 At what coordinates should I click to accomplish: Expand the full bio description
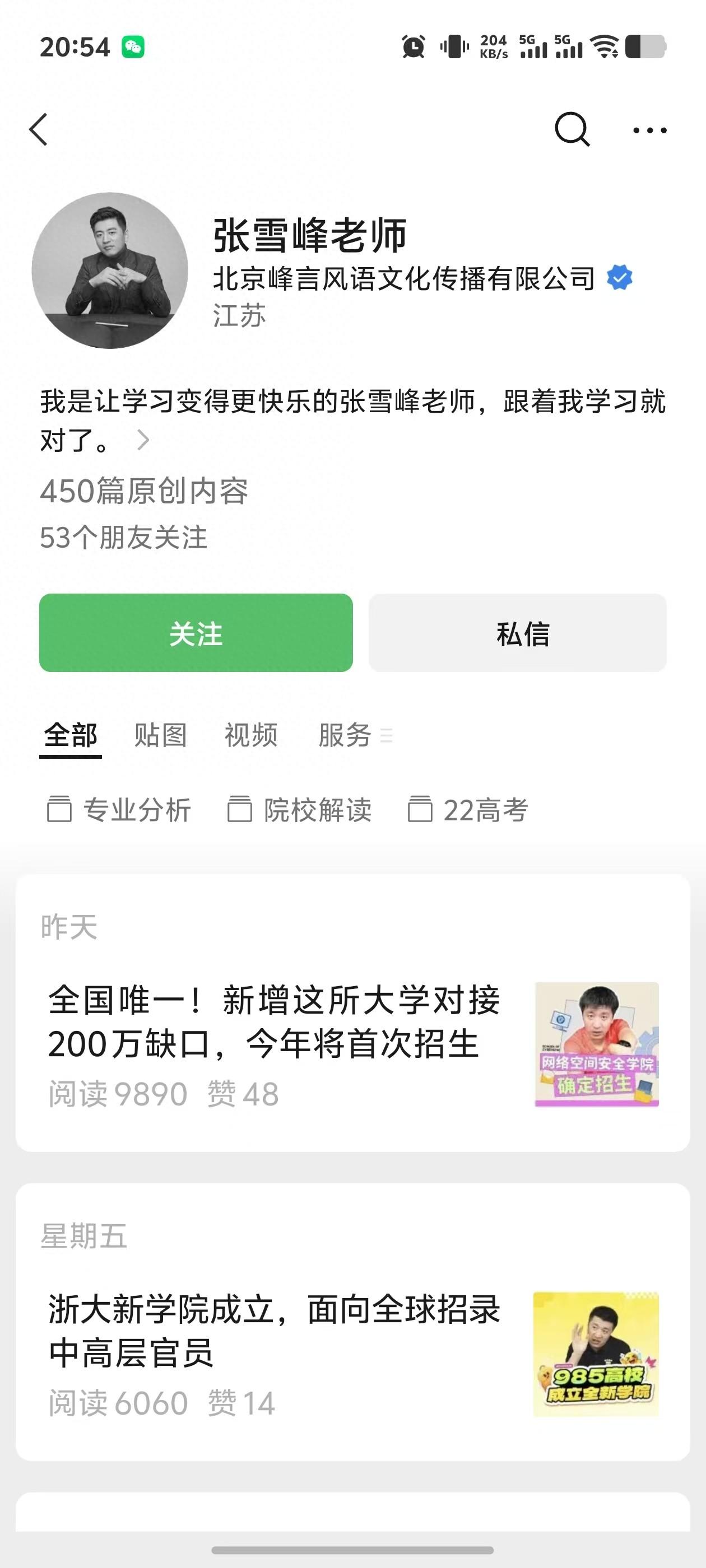point(145,441)
